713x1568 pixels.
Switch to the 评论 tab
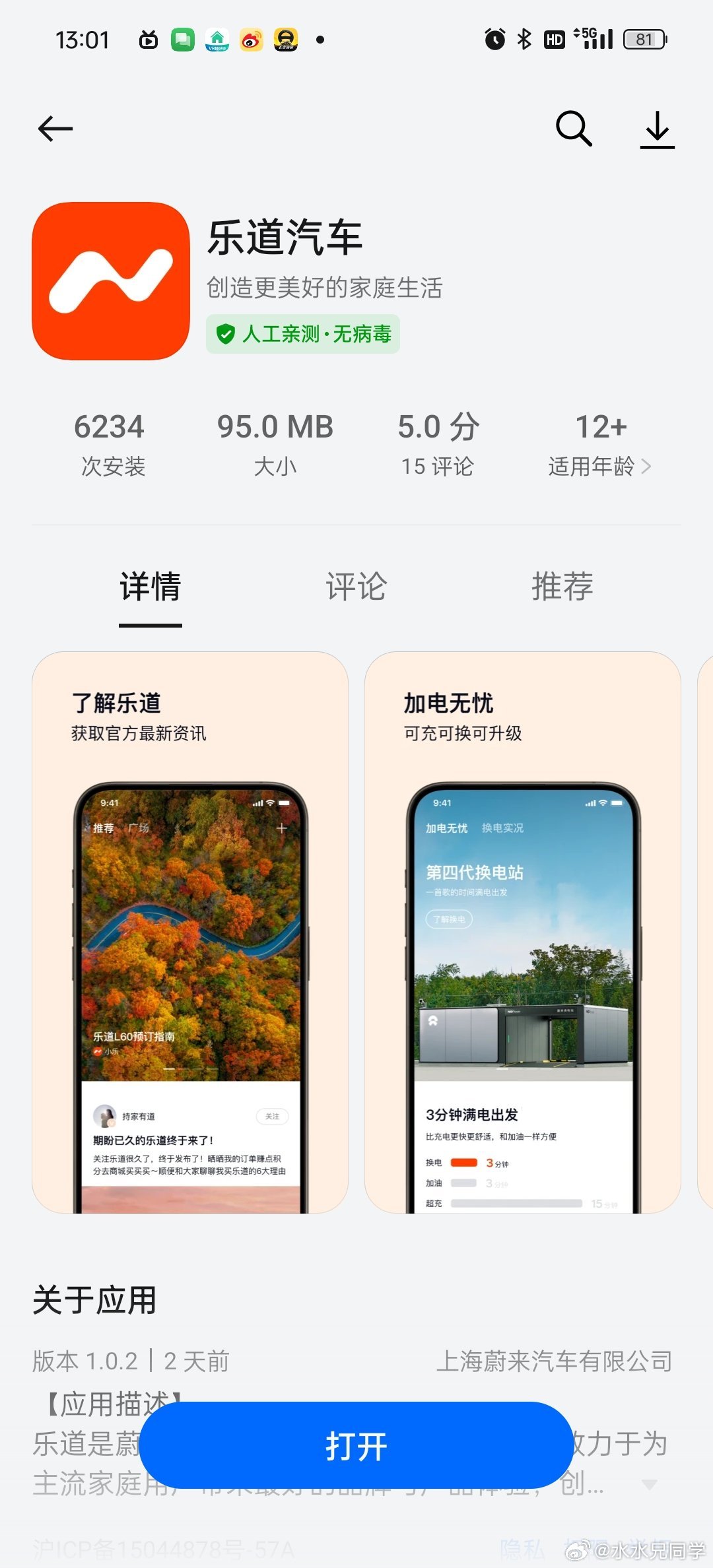[x=356, y=586]
